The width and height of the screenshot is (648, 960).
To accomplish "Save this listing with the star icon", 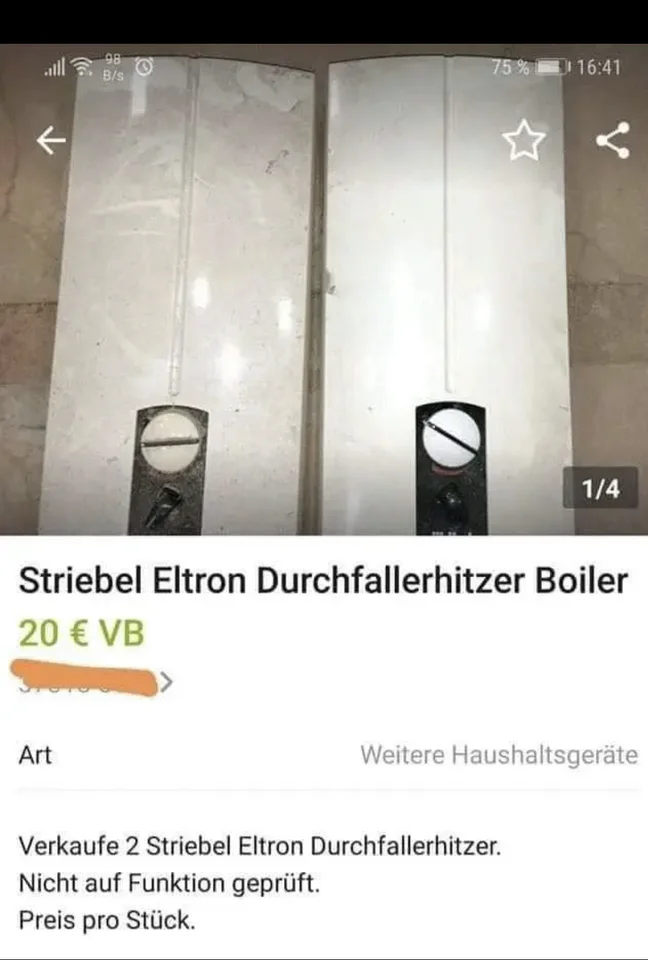I will (523, 142).
